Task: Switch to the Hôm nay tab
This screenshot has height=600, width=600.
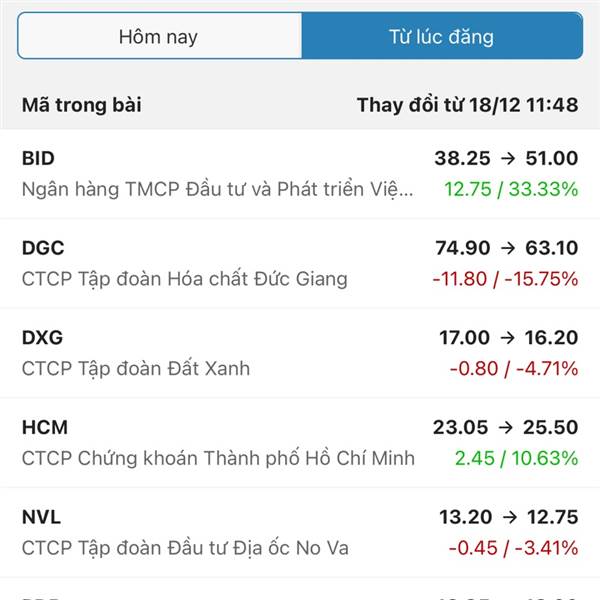Action: click(159, 37)
